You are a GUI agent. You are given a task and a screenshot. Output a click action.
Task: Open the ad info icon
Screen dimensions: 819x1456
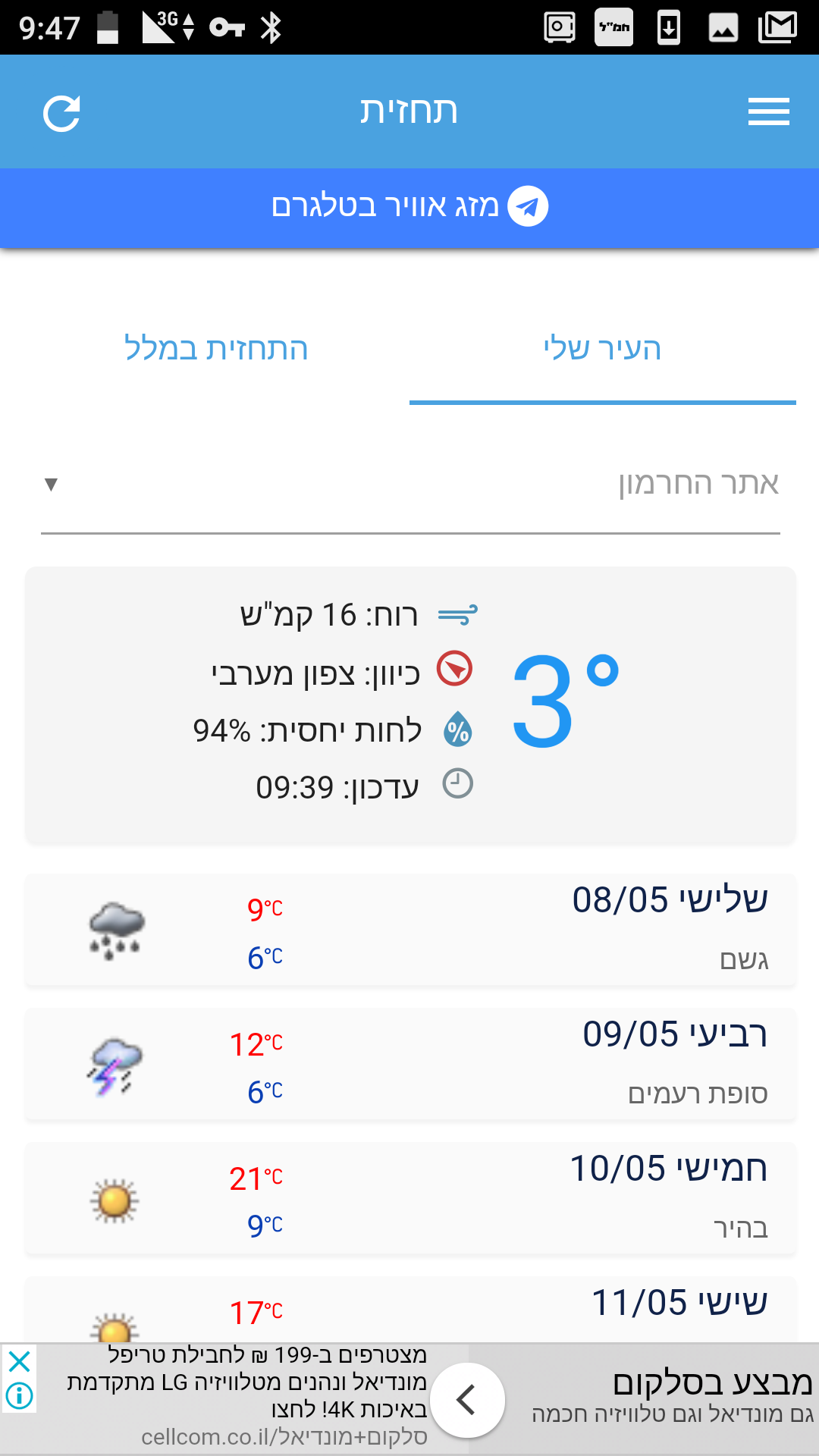click(x=20, y=1395)
